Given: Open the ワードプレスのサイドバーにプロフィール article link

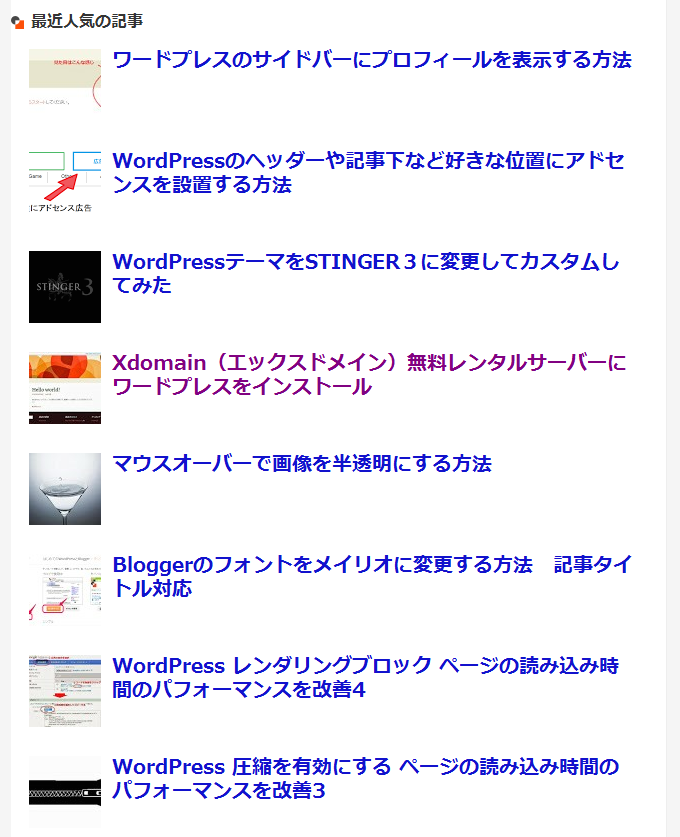Looking at the screenshot, I should pos(371,60).
